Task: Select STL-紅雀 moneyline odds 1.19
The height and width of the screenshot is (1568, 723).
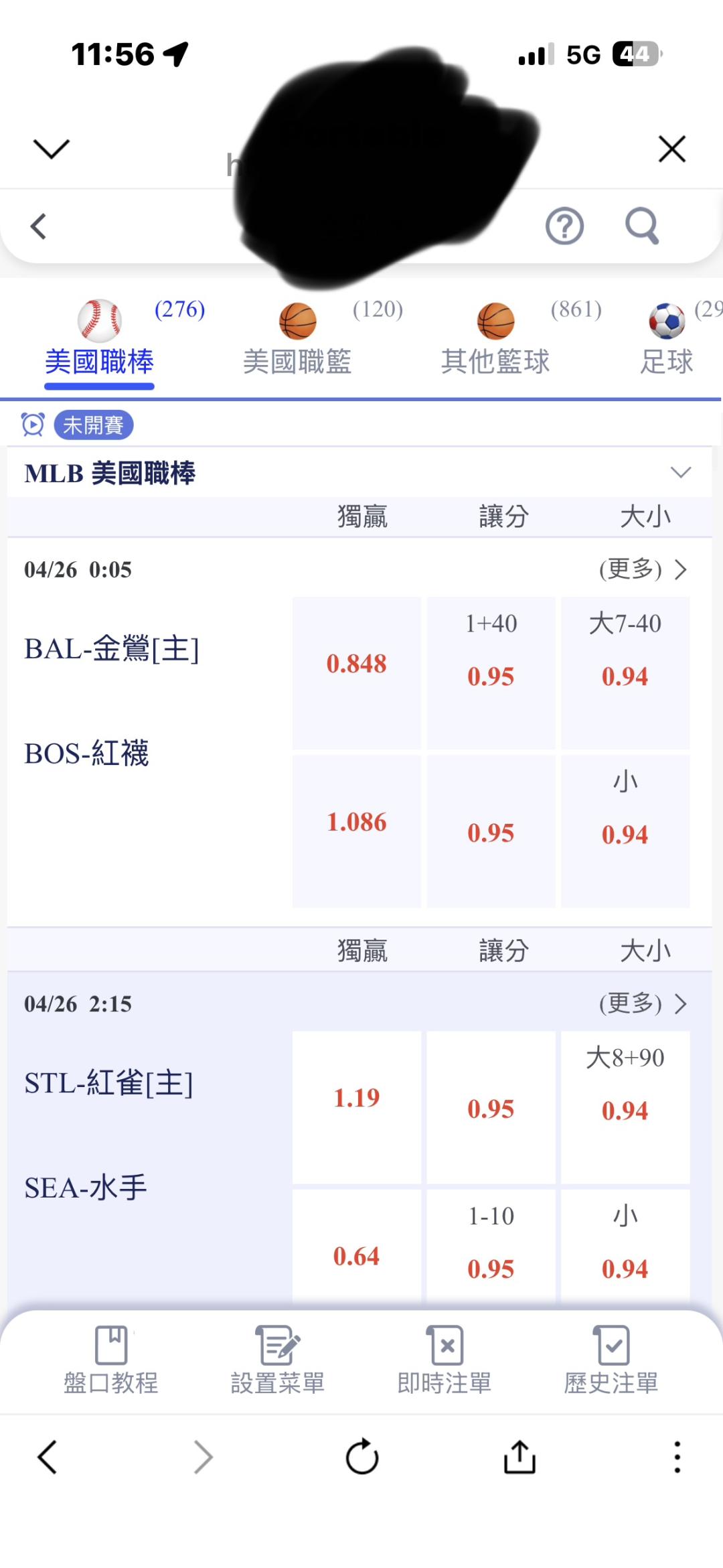Action: 357,1107
